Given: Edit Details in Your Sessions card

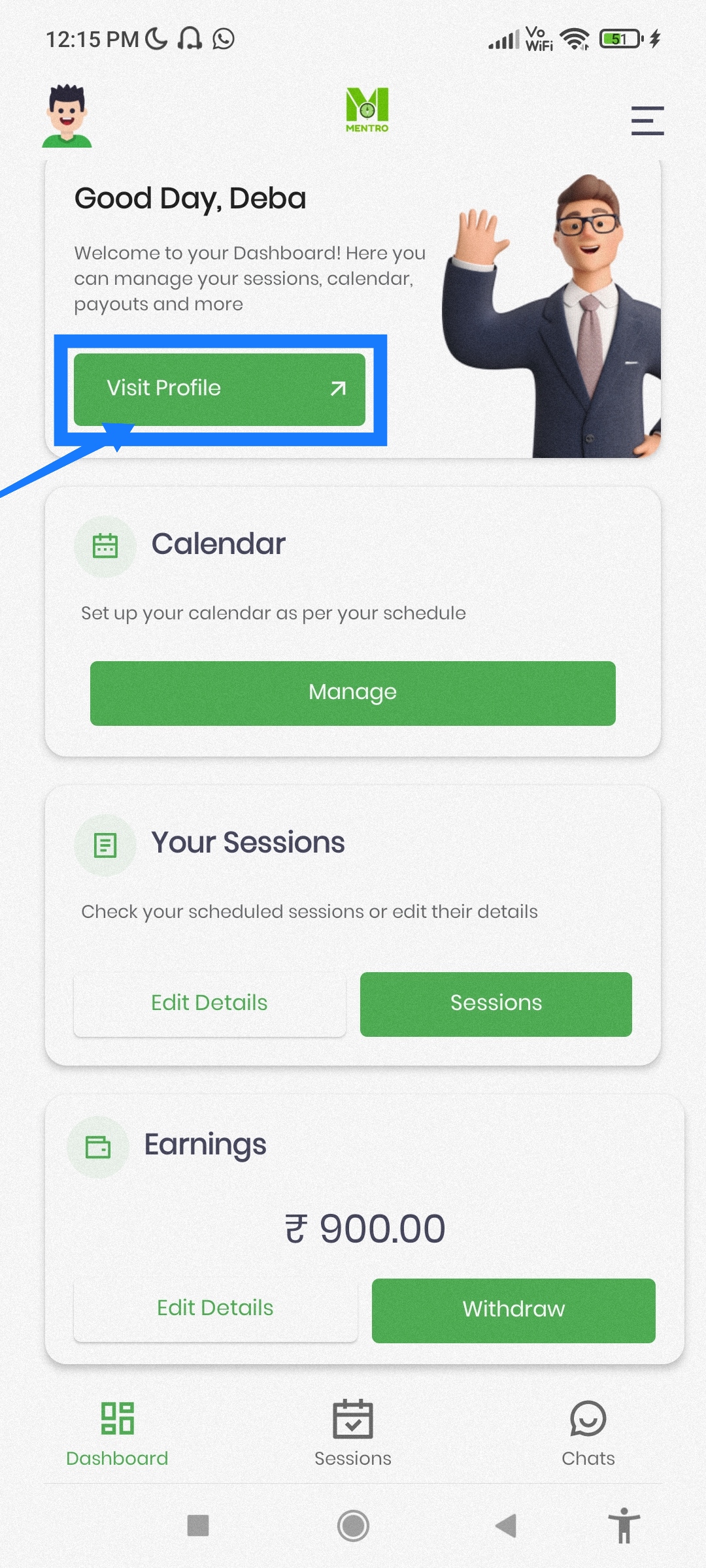Looking at the screenshot, I should click(x=209, y=1004).
